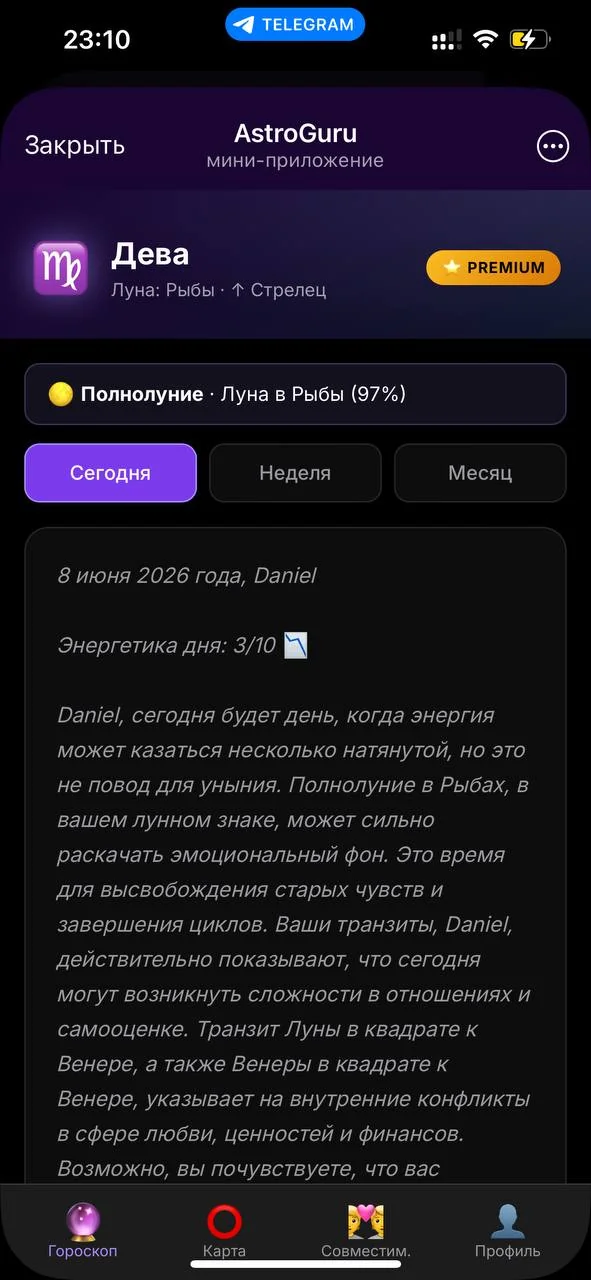Viewport: 591px width, 1280px height.
Task: Close the AstroGuru mini-app
Action: click(x=75, y=145)
